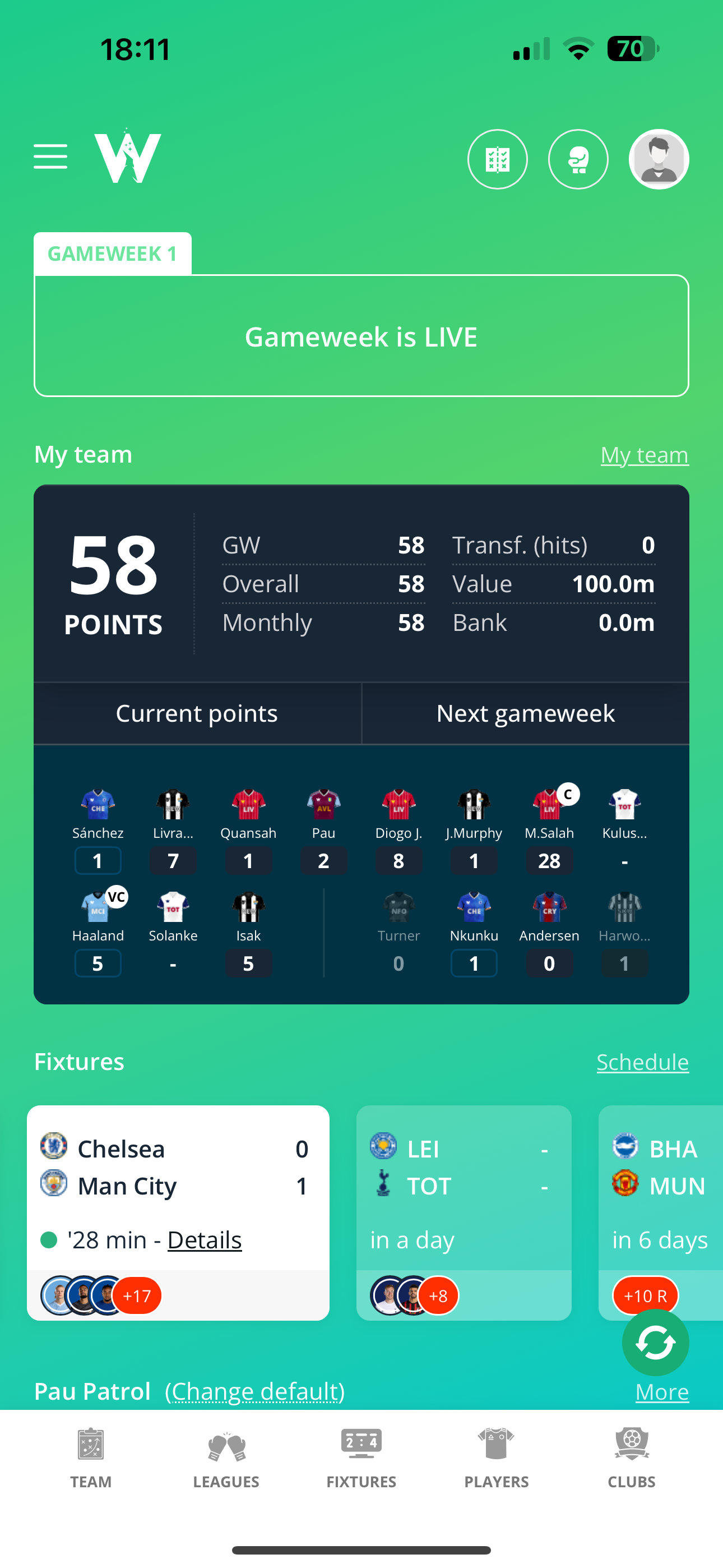Switch to the Leagues tab
This screenshot has height=1568, width=723.
point(226,1459)
